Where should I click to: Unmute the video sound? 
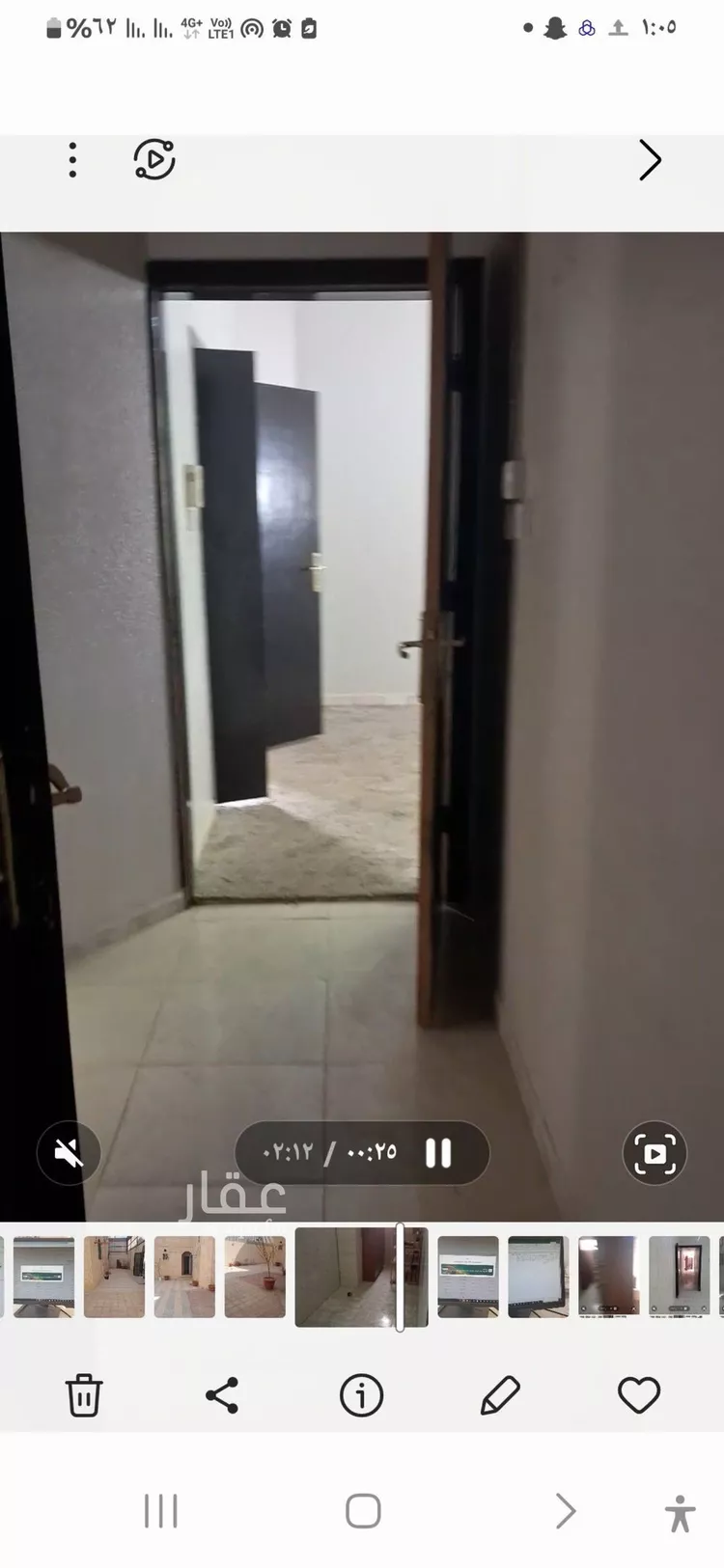click(x=69, y=1152)
